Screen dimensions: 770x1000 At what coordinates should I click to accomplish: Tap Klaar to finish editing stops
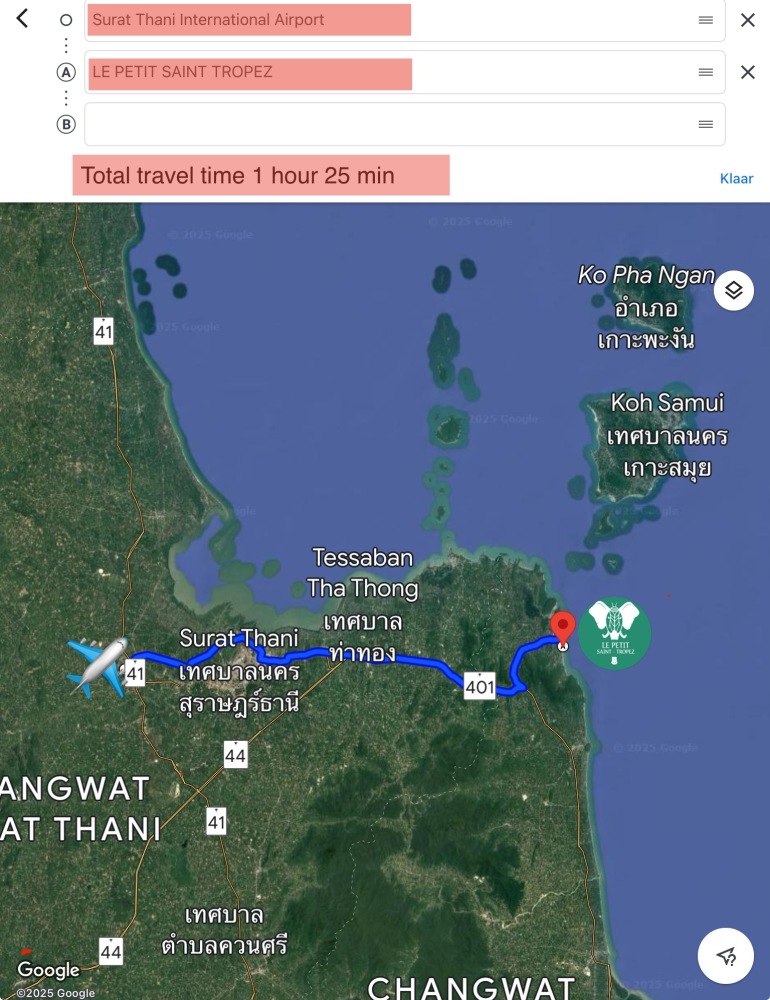736,178
